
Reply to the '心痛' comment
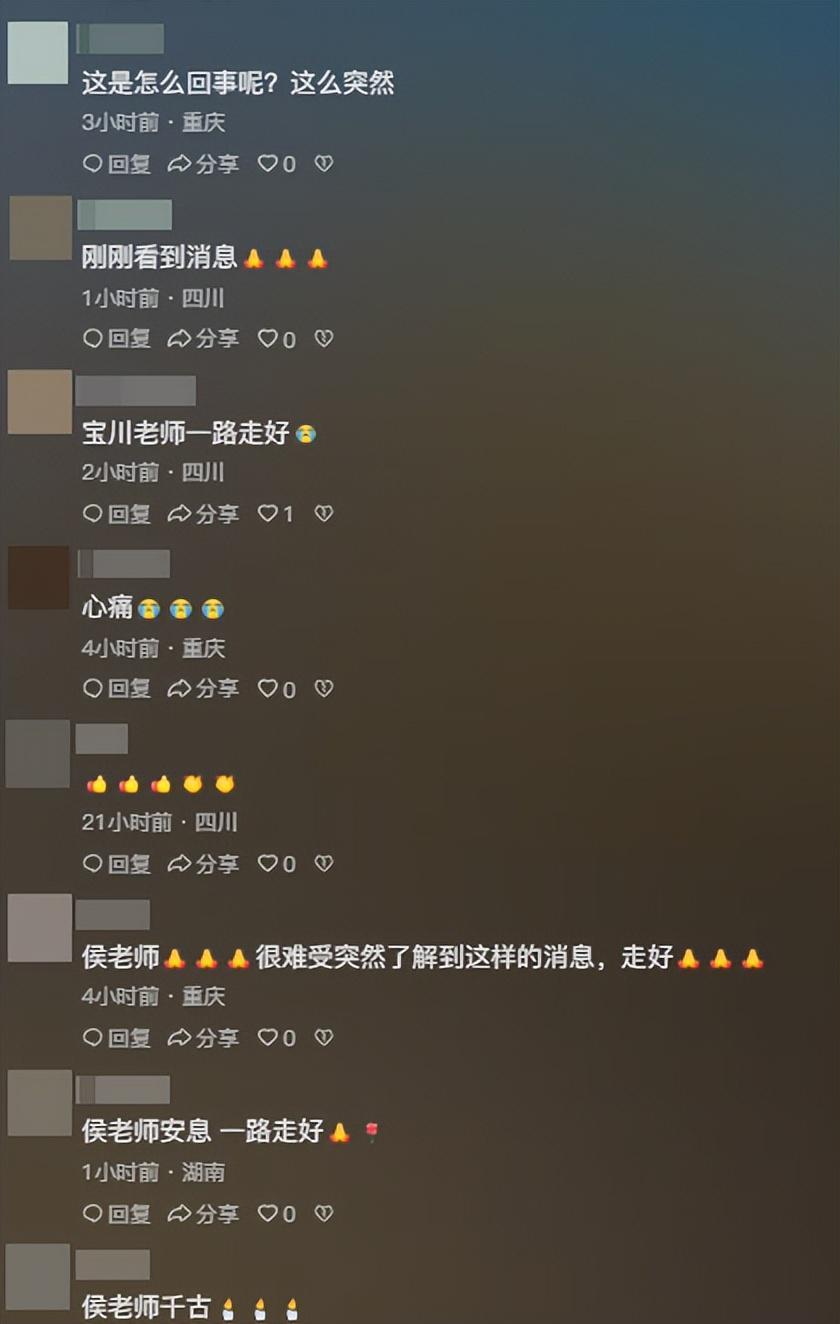pos(116,689)
